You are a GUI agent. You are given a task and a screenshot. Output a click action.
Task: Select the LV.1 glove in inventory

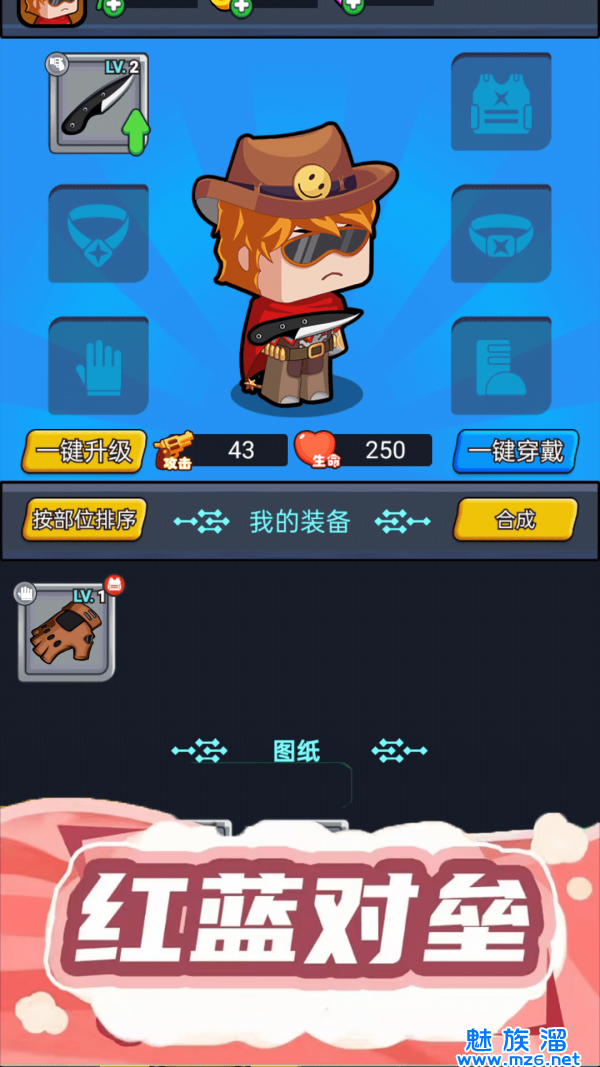(x=66, y=633)
